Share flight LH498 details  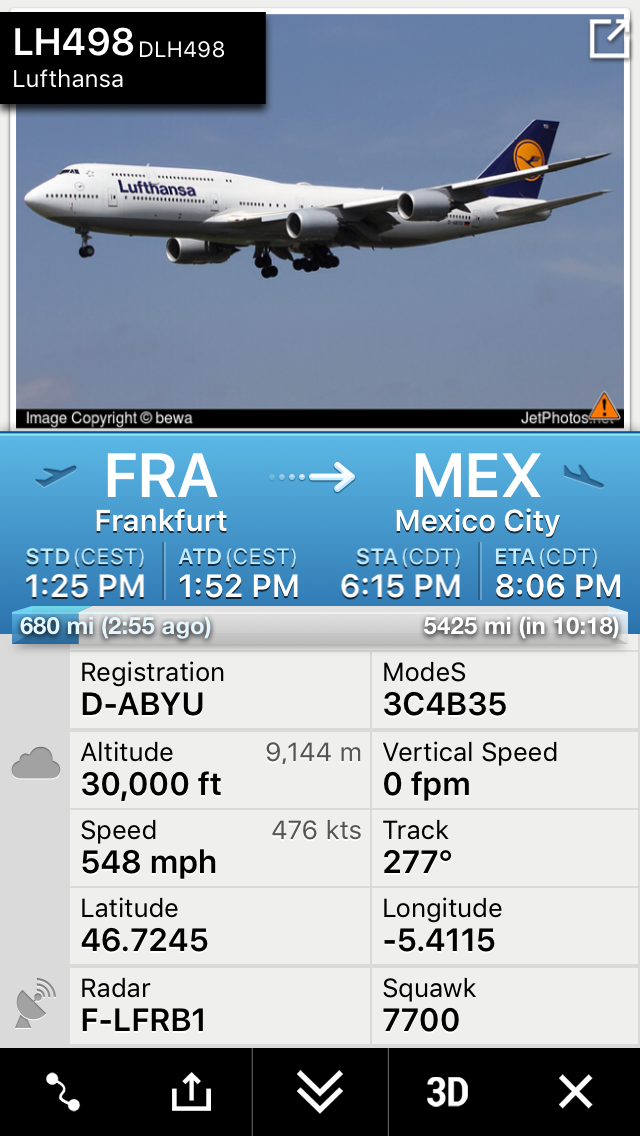tap(191, 1092)
